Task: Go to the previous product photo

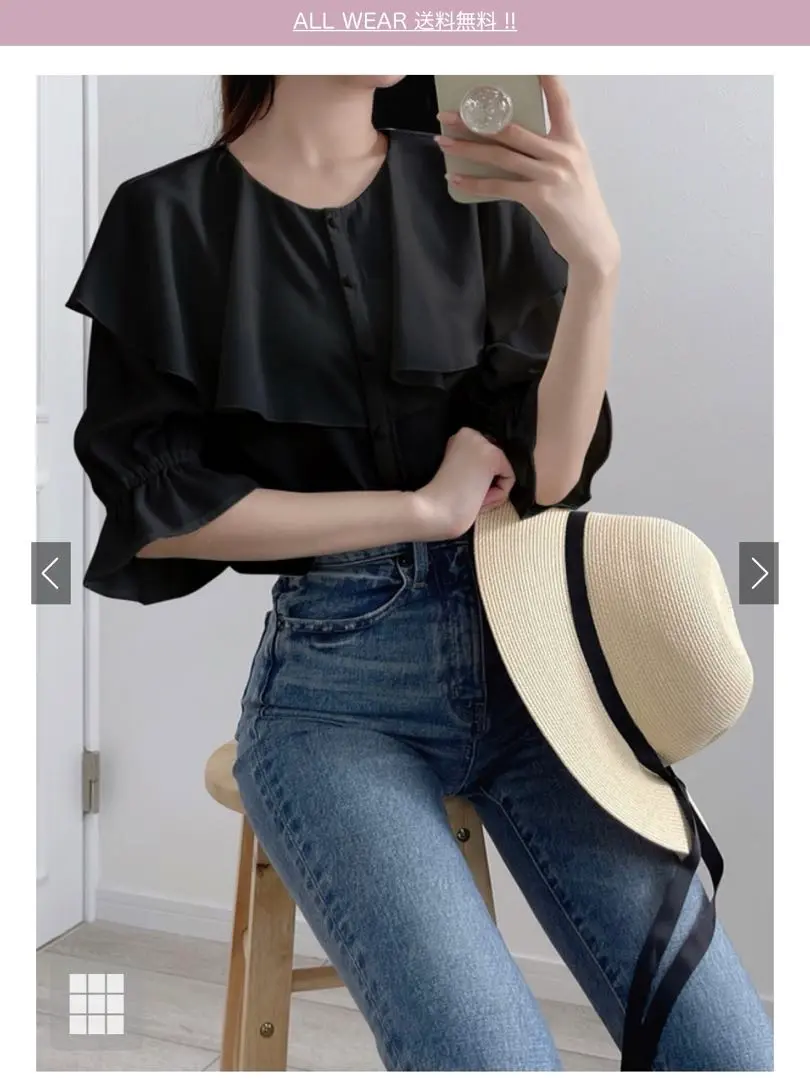Action: [x=51, y=573]
